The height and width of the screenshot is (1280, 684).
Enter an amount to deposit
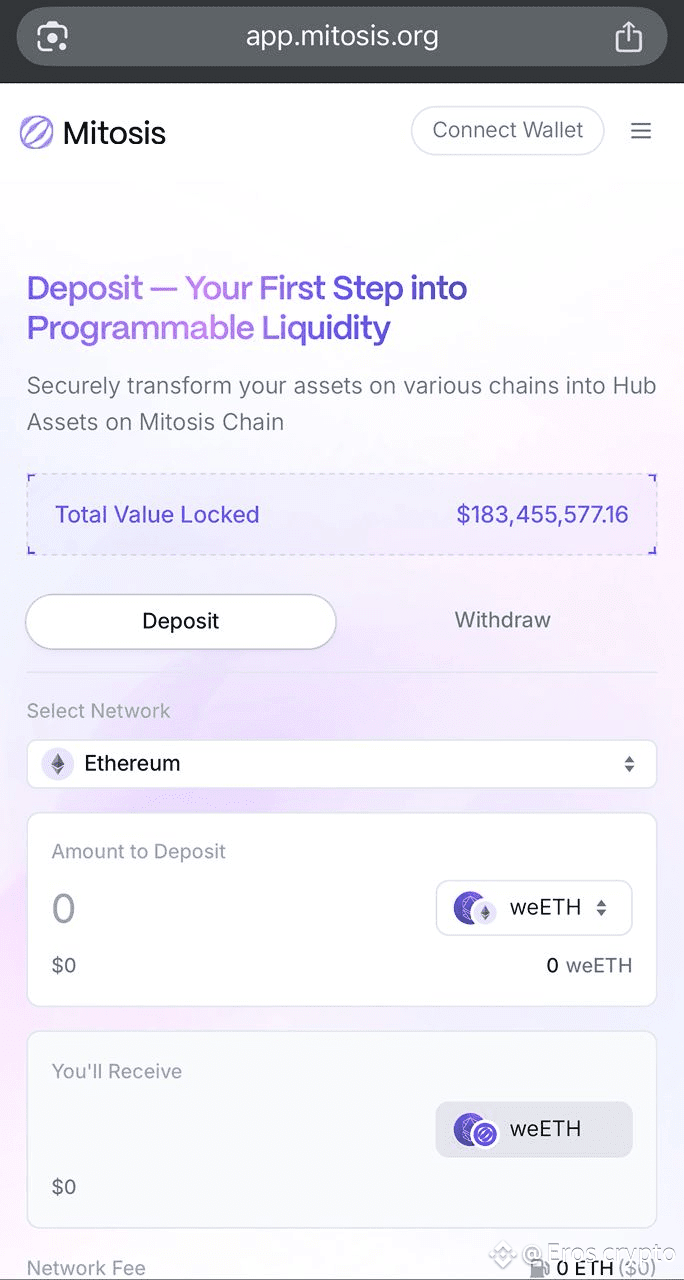point(230,909)
